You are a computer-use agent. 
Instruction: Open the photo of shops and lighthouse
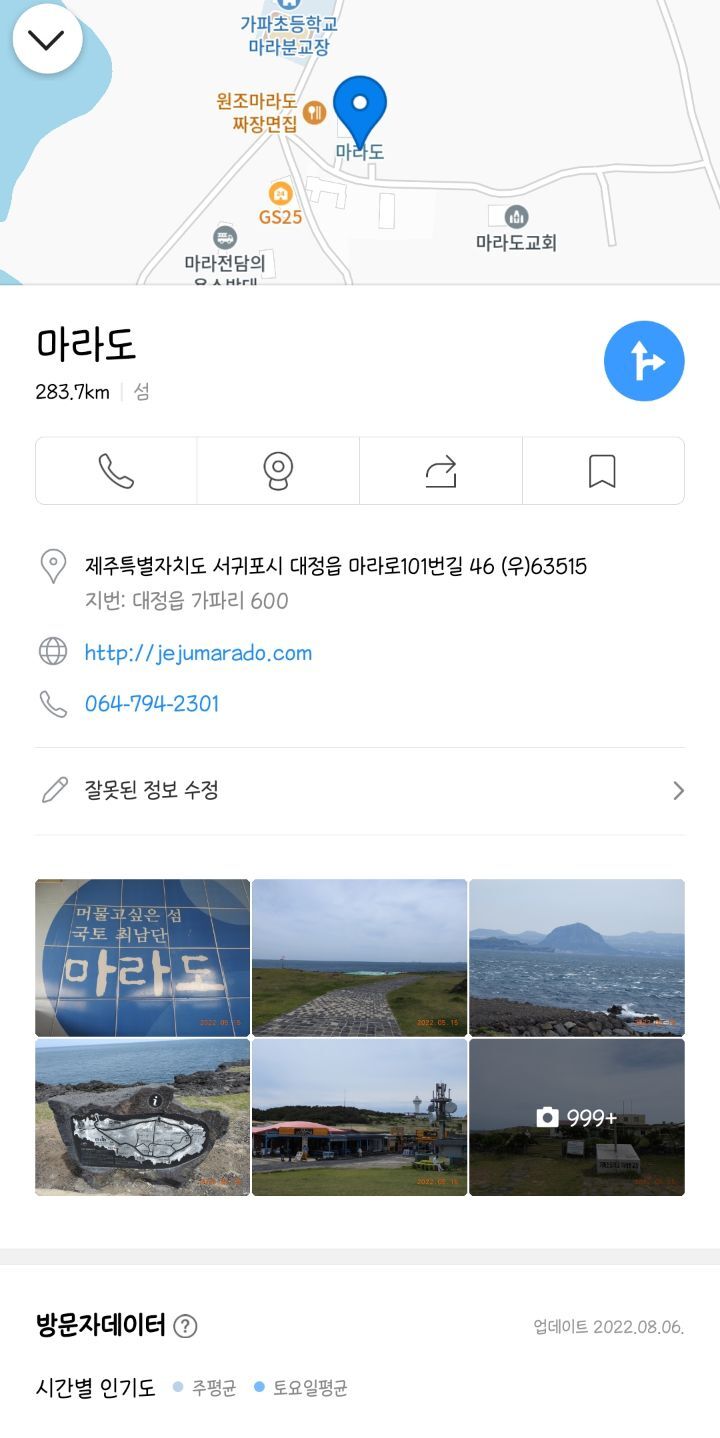tap(359, 1117)
